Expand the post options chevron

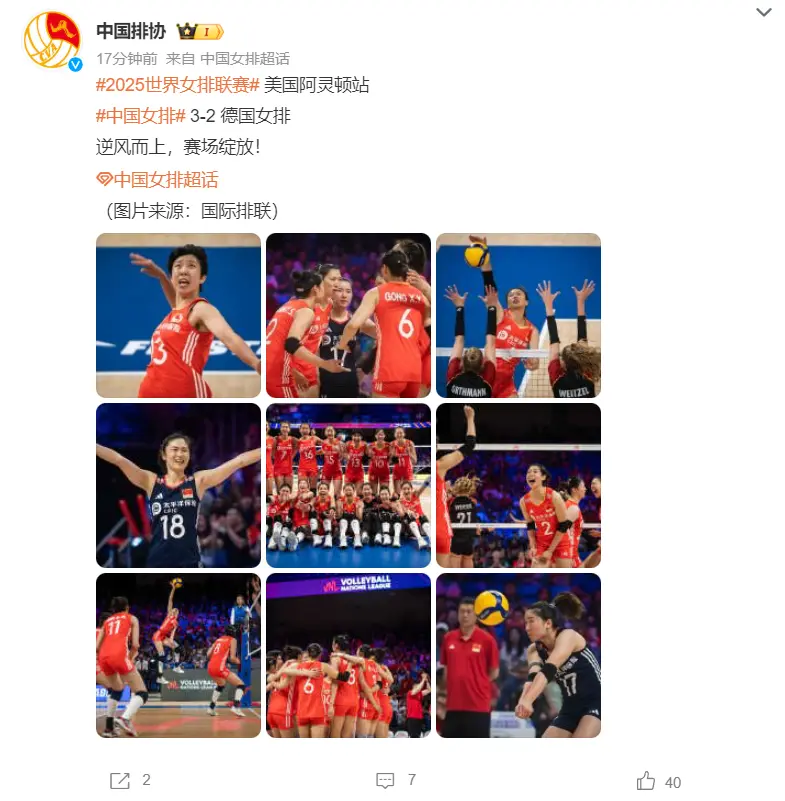coord(763,13)
